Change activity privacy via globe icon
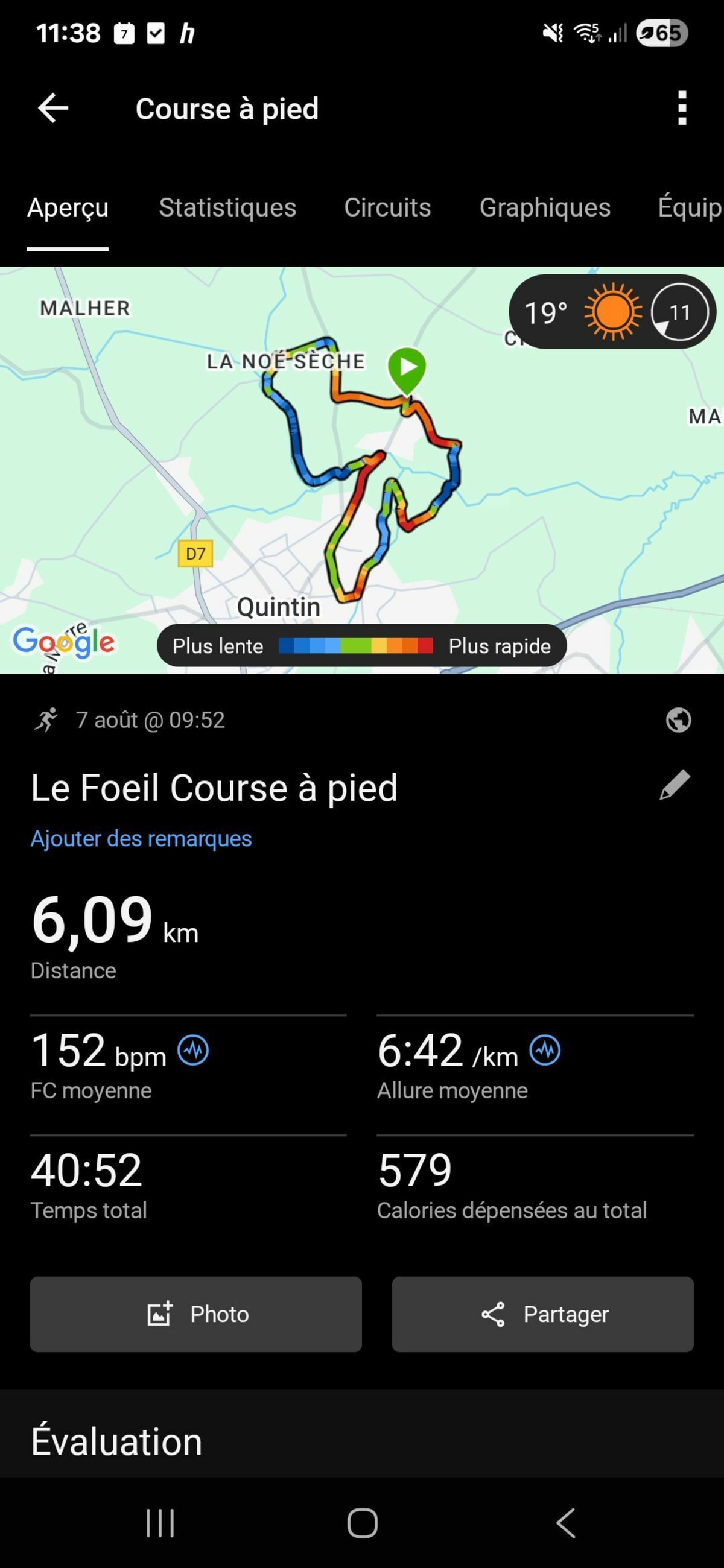The image size is (724, 1568). tap(678, 720)
